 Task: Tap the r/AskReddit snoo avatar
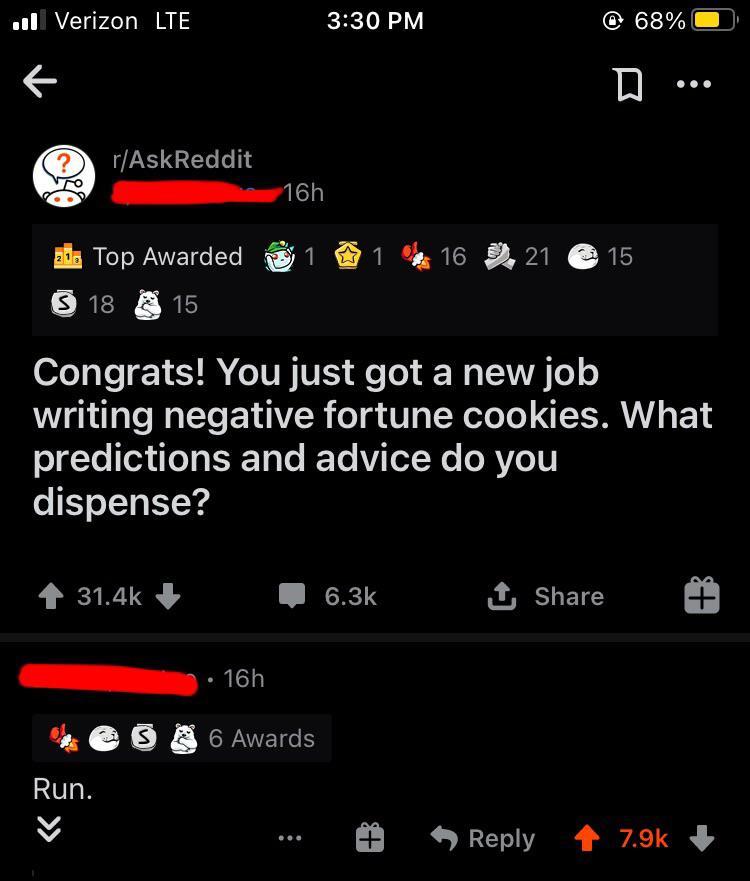pyautogui.click(x=63, y=175)
